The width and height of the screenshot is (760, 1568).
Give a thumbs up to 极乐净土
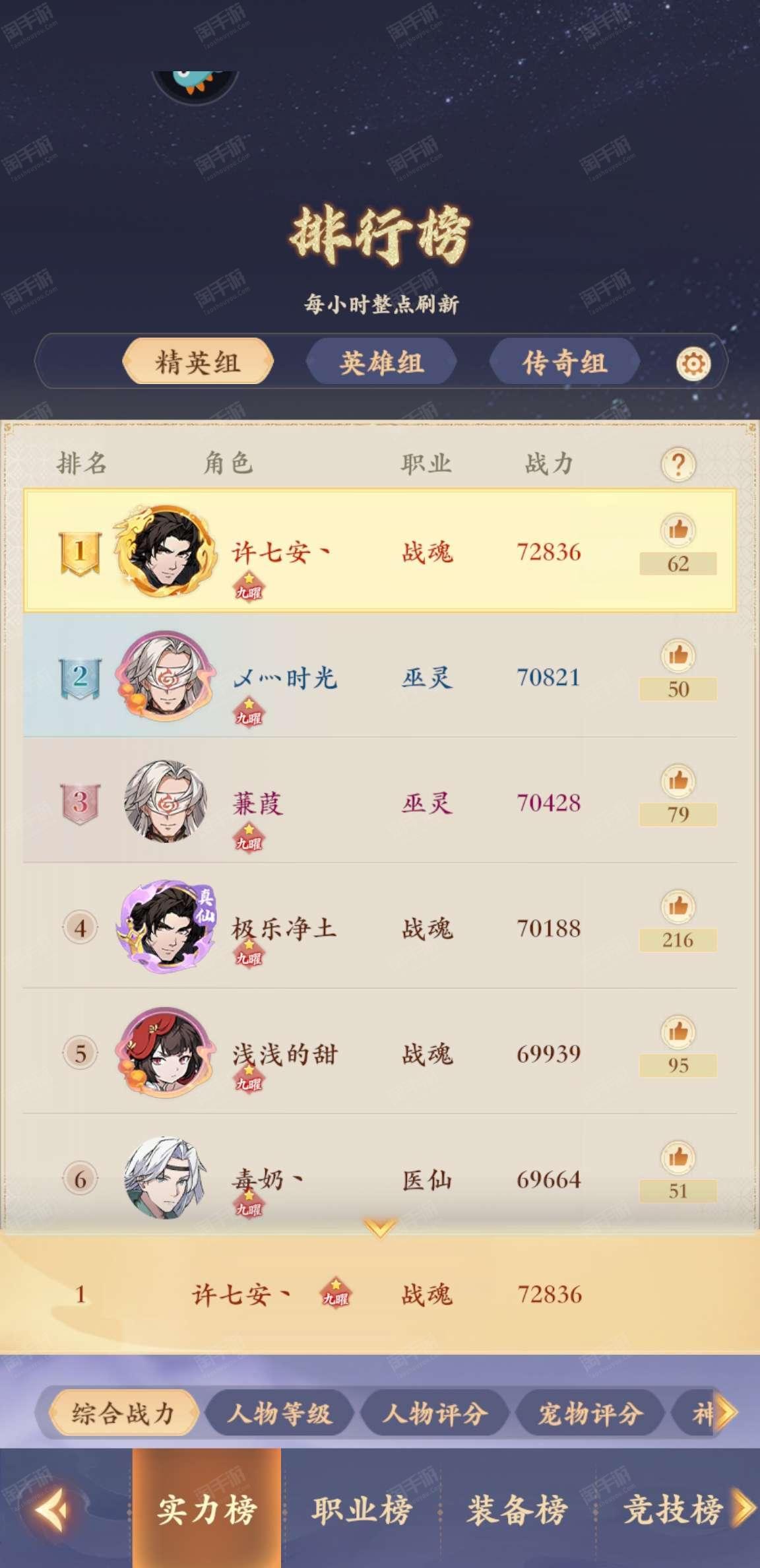coord(678,906)
